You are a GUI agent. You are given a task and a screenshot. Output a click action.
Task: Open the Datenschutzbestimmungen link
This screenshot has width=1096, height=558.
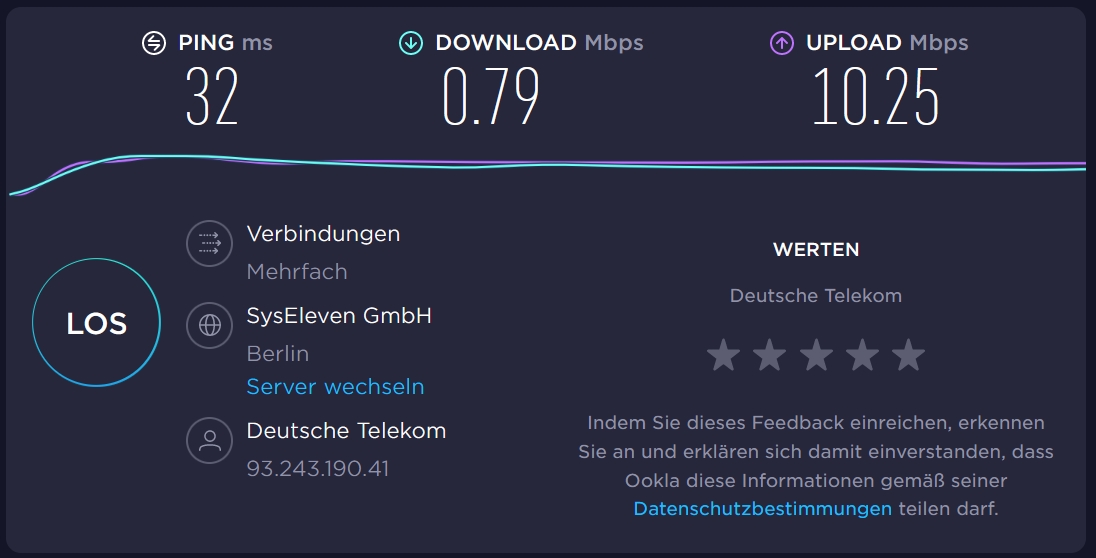(762, 509)
